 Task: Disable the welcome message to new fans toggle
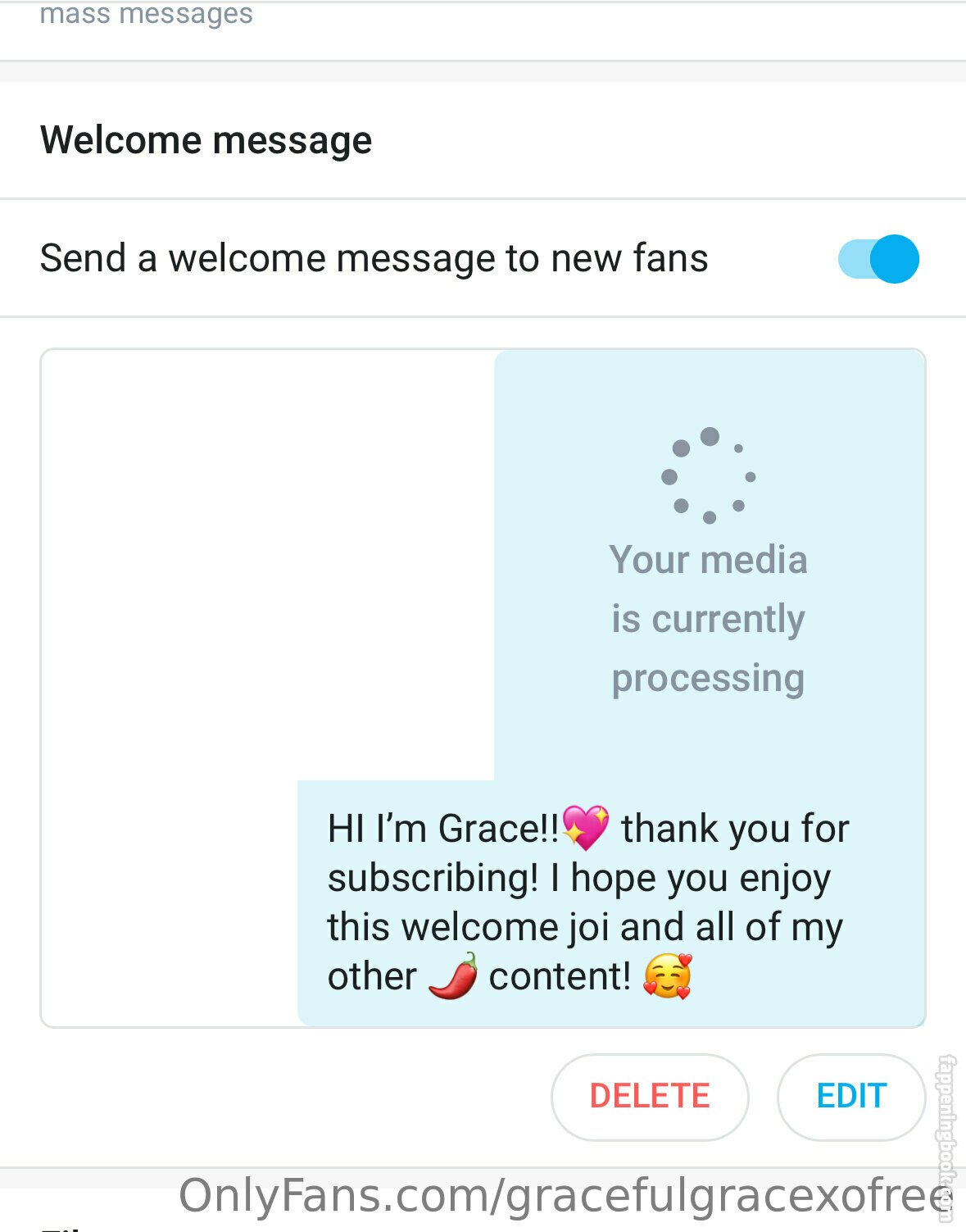tap(878, 259)
